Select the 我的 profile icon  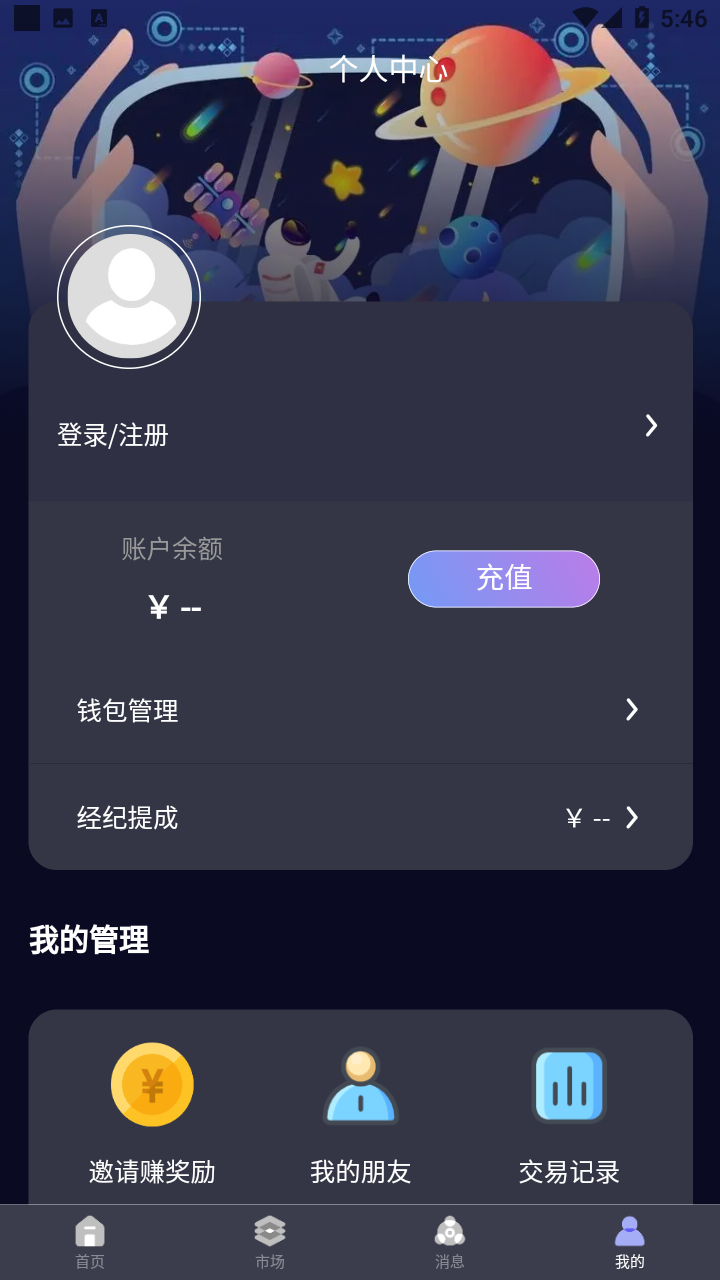630,1229
